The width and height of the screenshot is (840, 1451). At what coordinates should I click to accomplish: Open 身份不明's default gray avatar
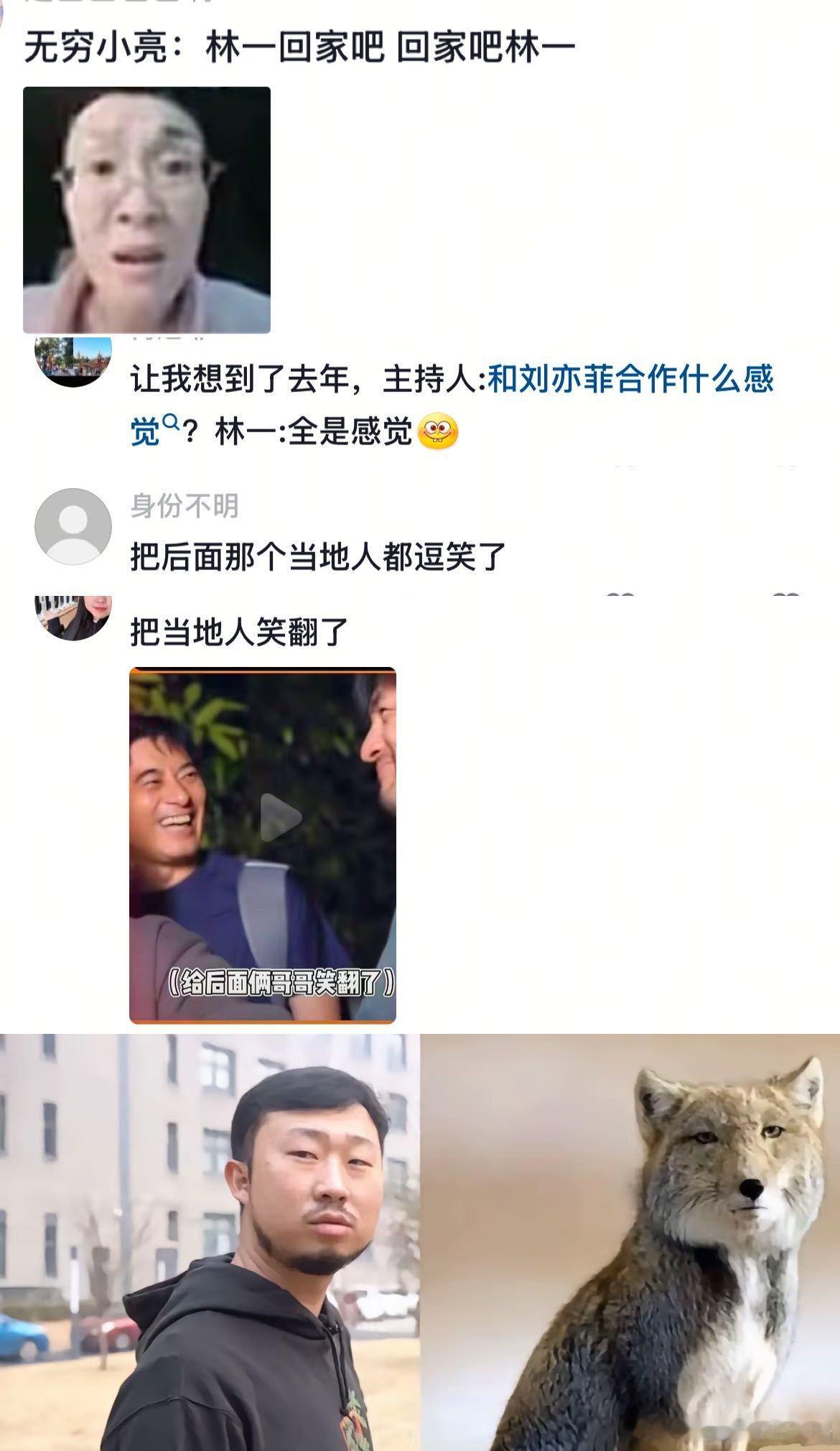click(x=75, y=528)
